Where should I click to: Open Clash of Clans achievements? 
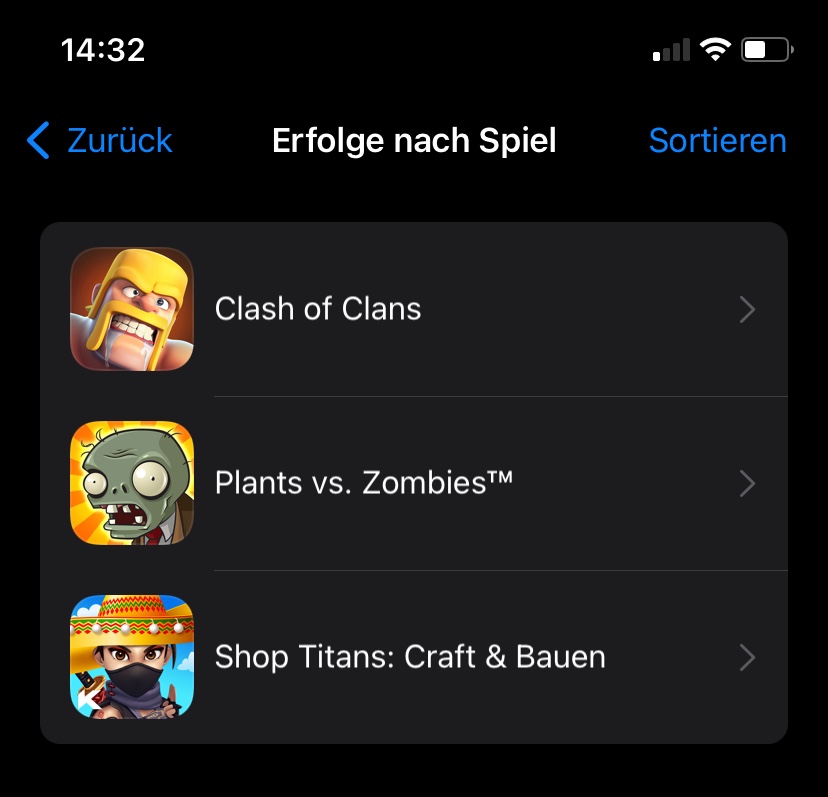(x=414, y=309)
